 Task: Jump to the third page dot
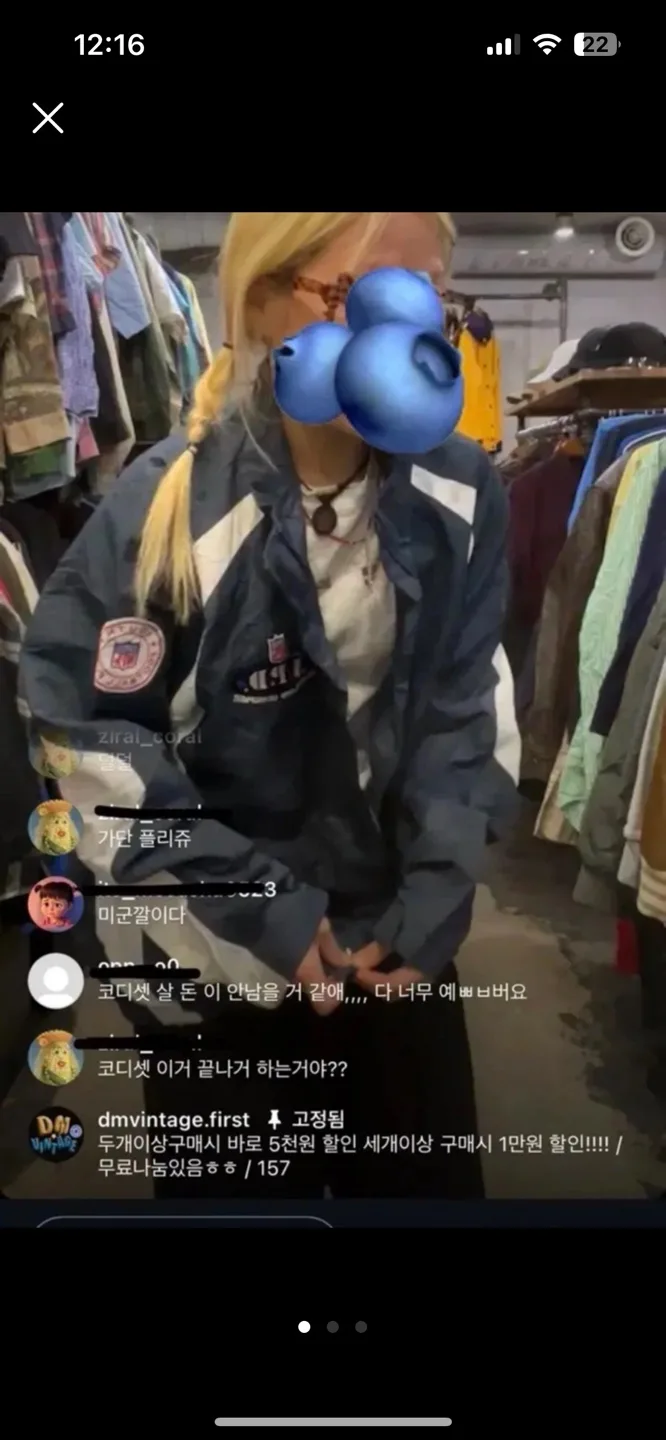pyautogui.click(x=361, y=1327)
